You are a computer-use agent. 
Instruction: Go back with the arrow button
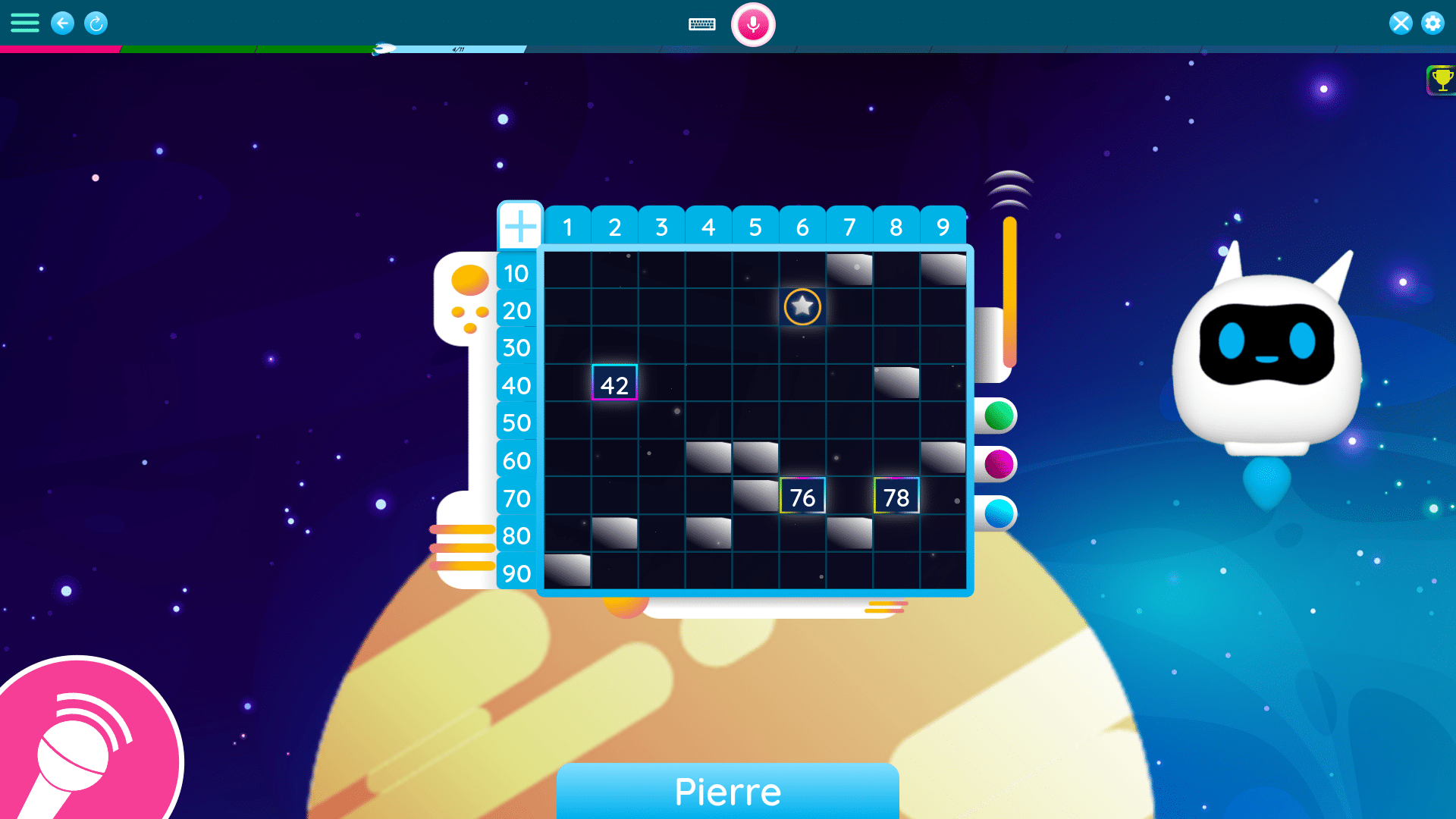tap(62, 23)
